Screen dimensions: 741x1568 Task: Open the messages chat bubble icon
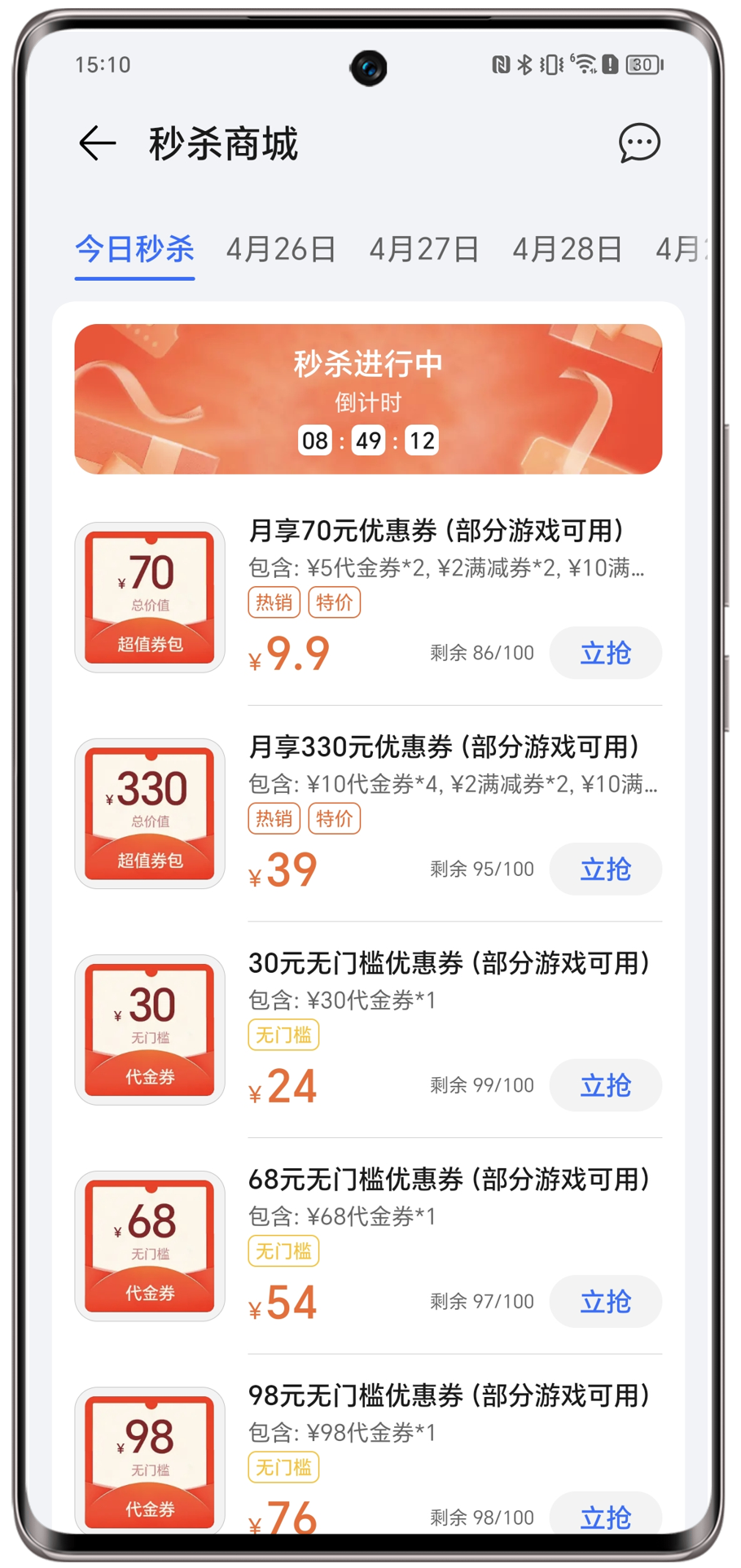pos(639,144)
